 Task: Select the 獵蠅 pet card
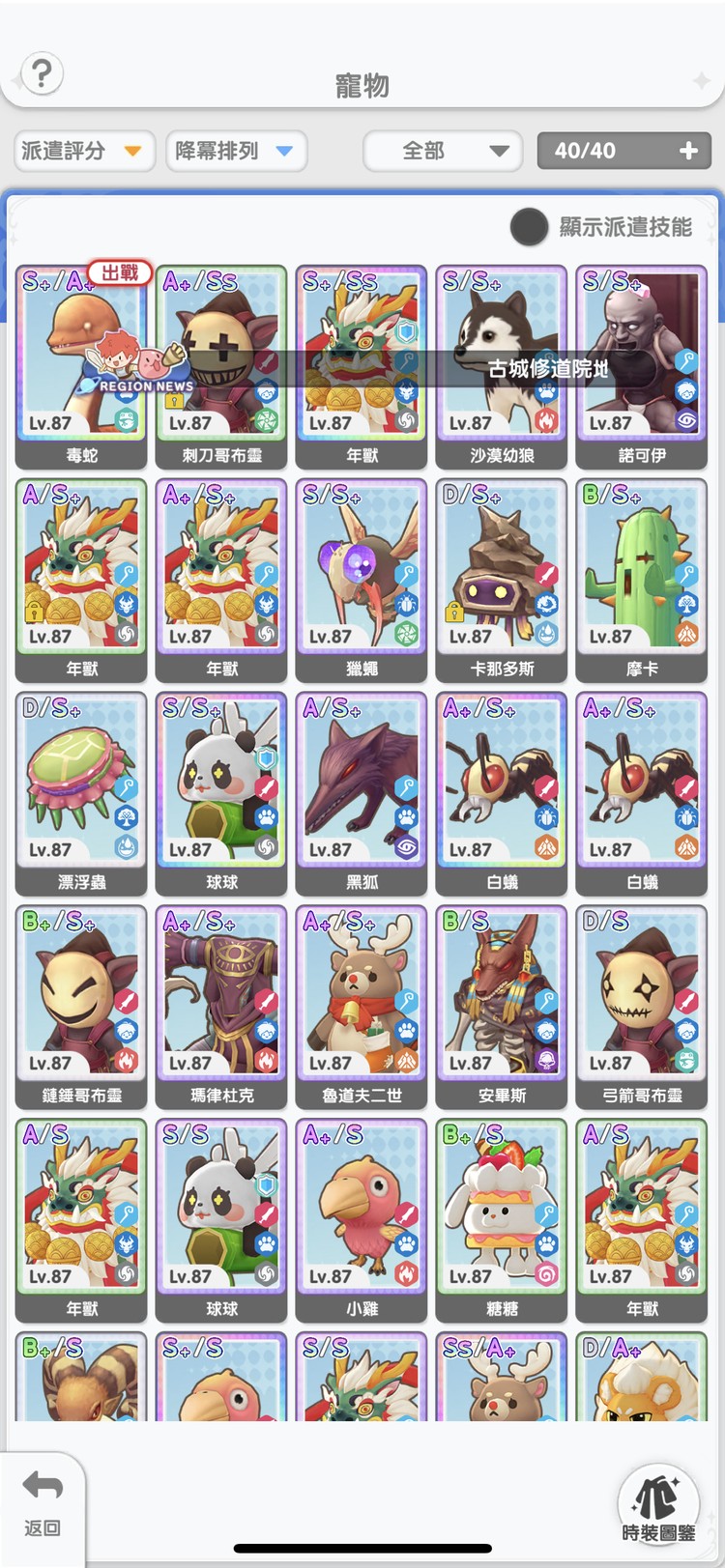click(362, 578)
